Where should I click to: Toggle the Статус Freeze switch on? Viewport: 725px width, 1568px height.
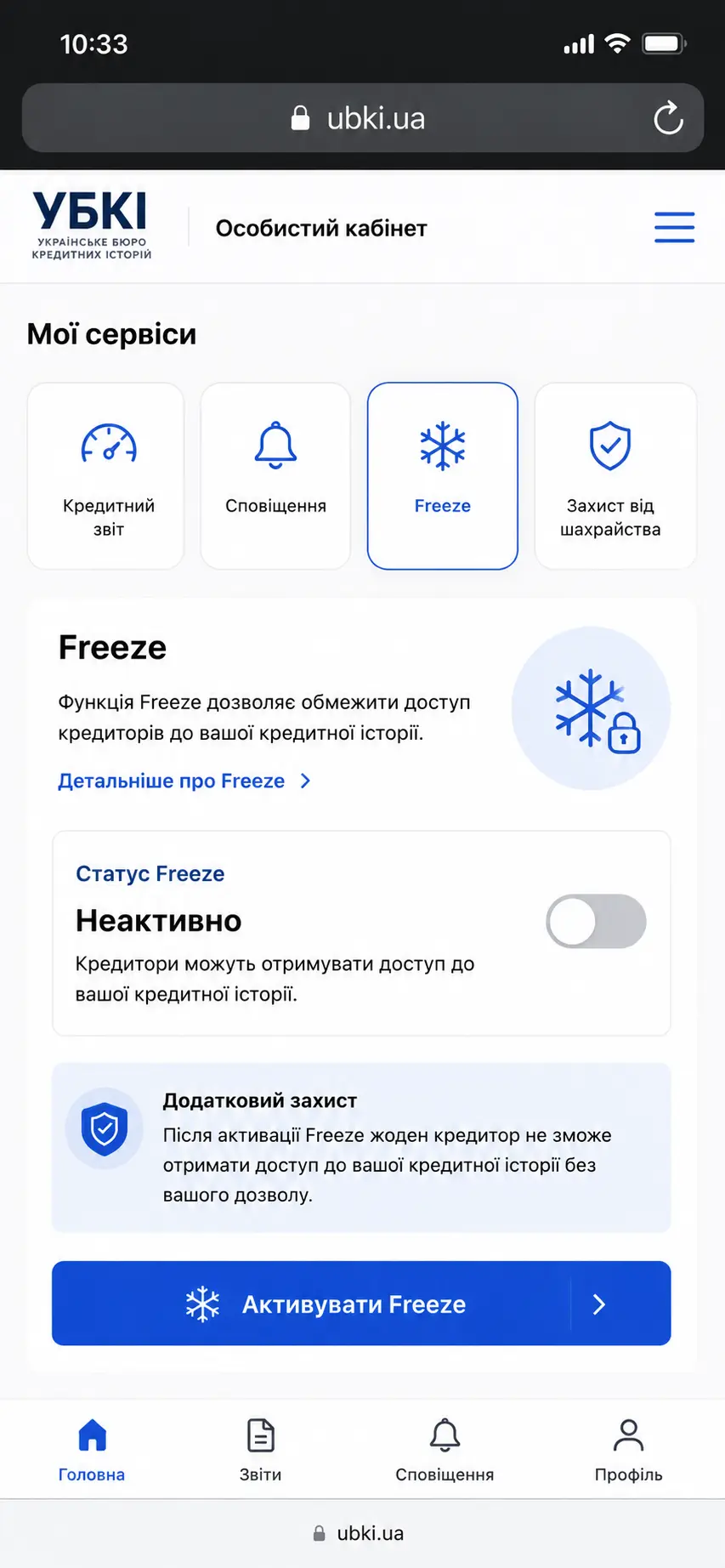coord(596,921)
